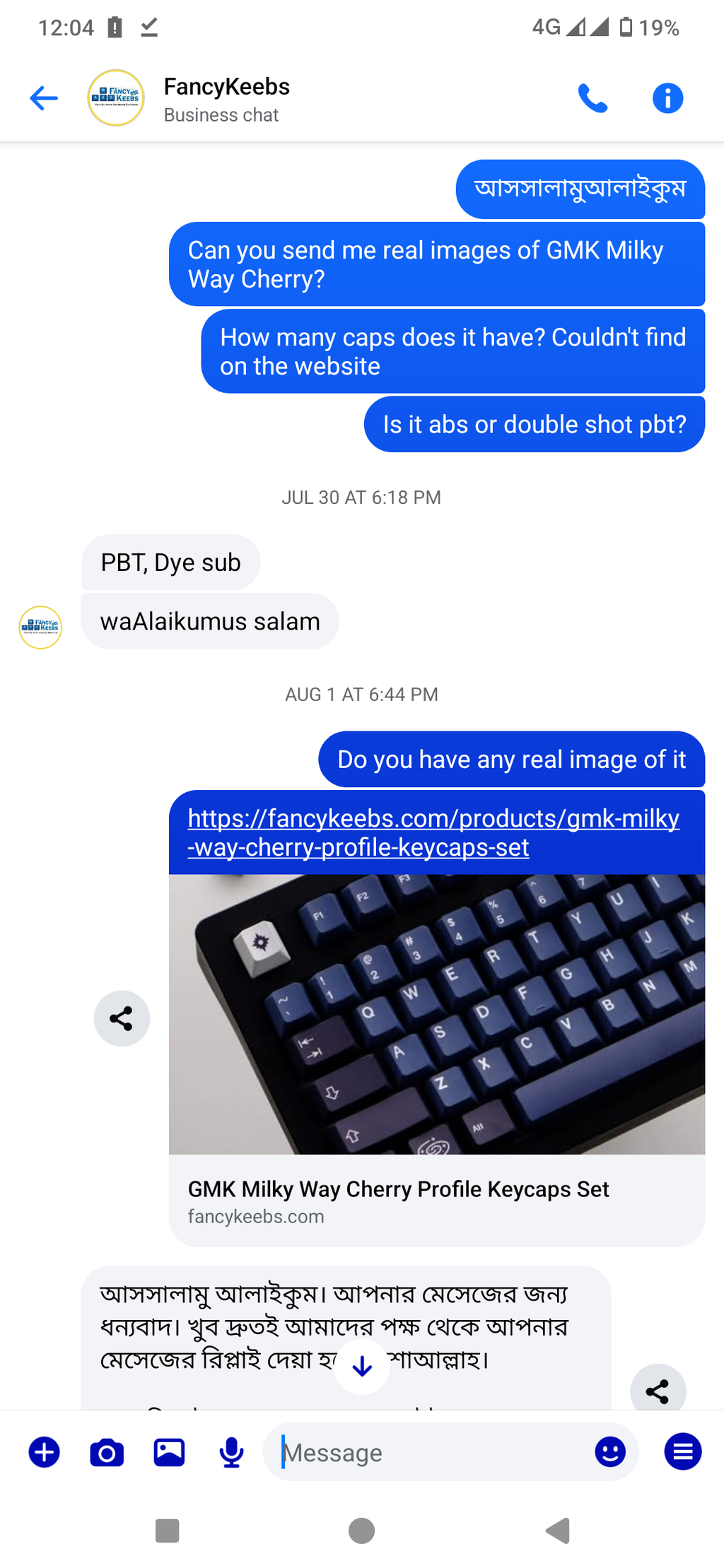Screen dimensions: 724x1568
Task: Tap the system back button
Action: 558,1531
